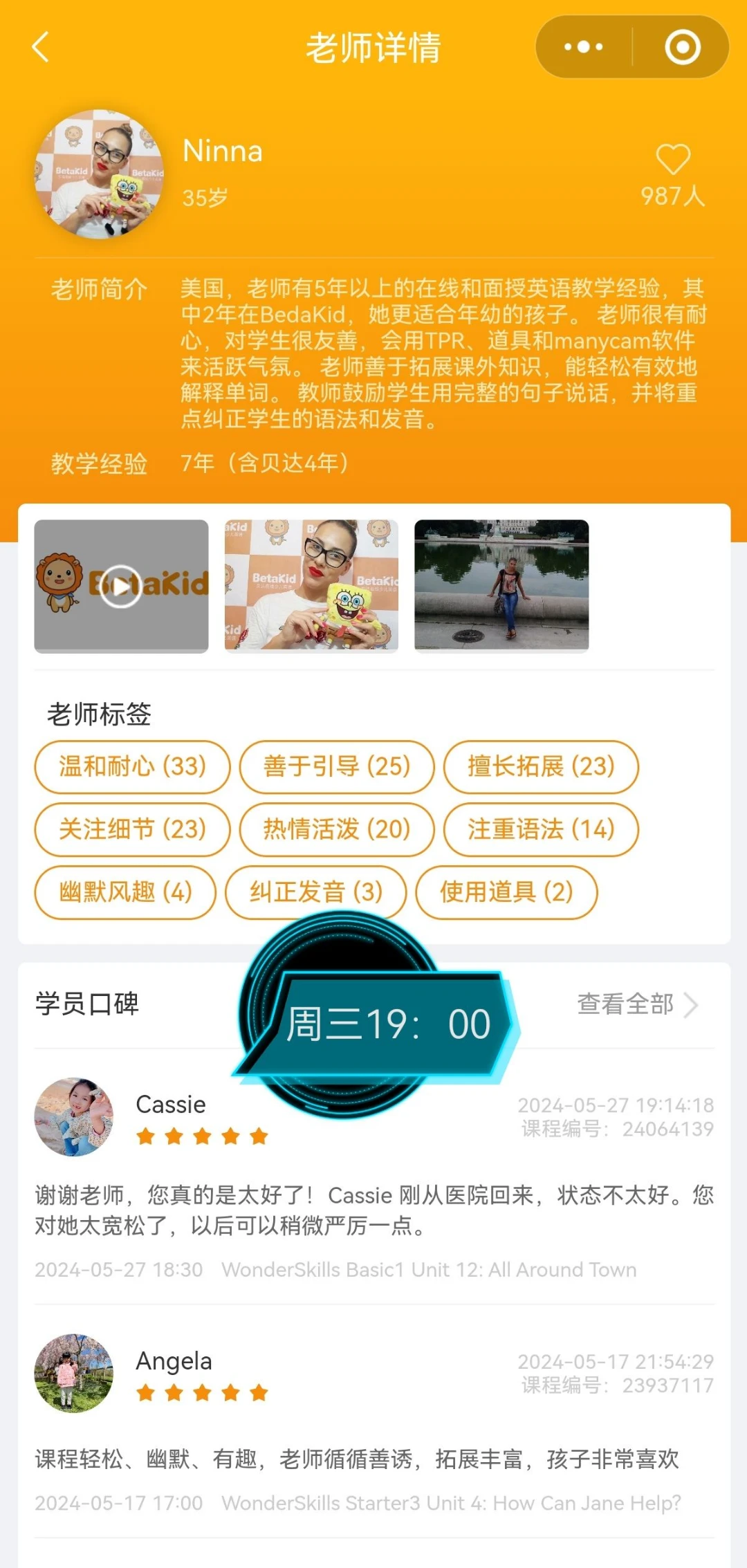Open the outdoor photo by the pond
Image resolution: width=747 pixels, height=1568 pixels.
(x=501, y=587)
